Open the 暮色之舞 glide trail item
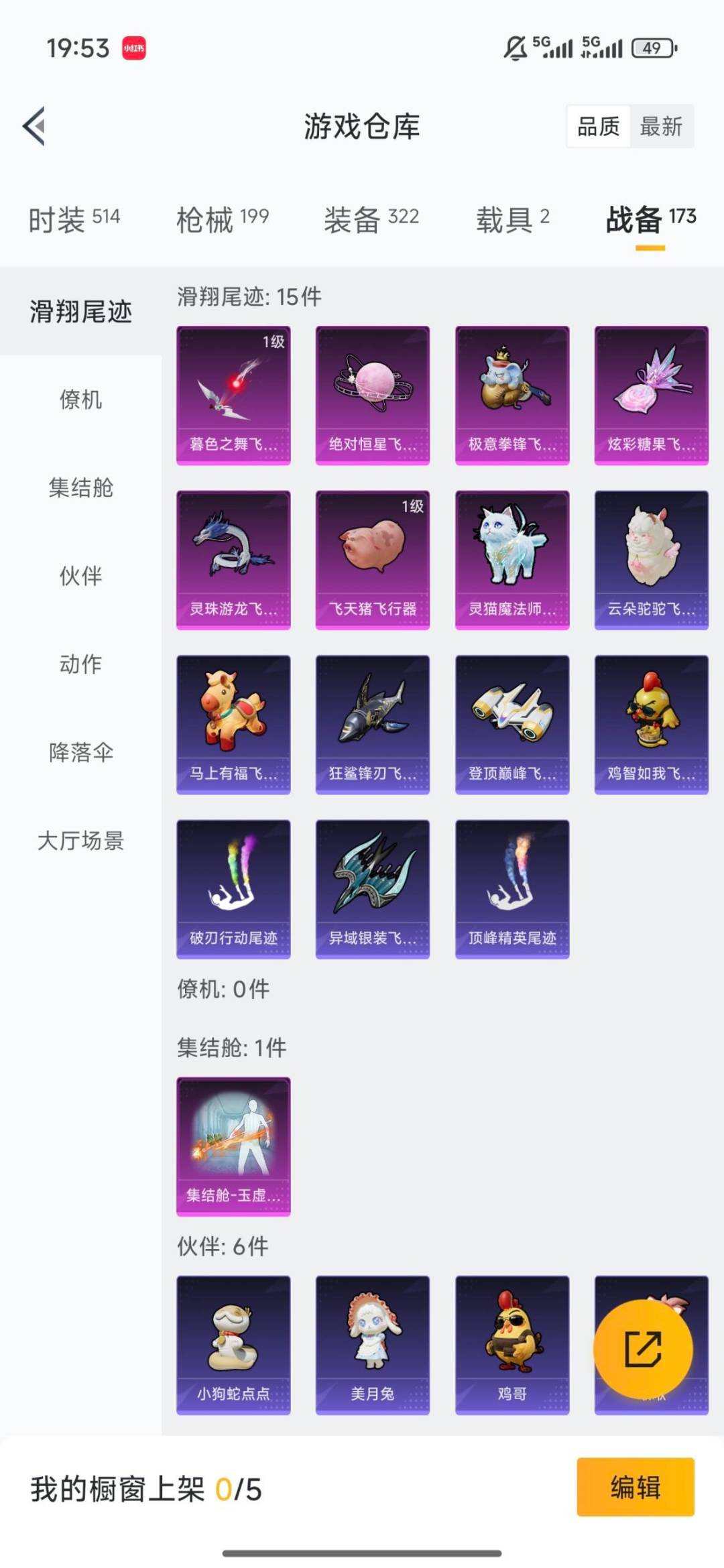The image size is (724, 1568). tap(233, 394)
